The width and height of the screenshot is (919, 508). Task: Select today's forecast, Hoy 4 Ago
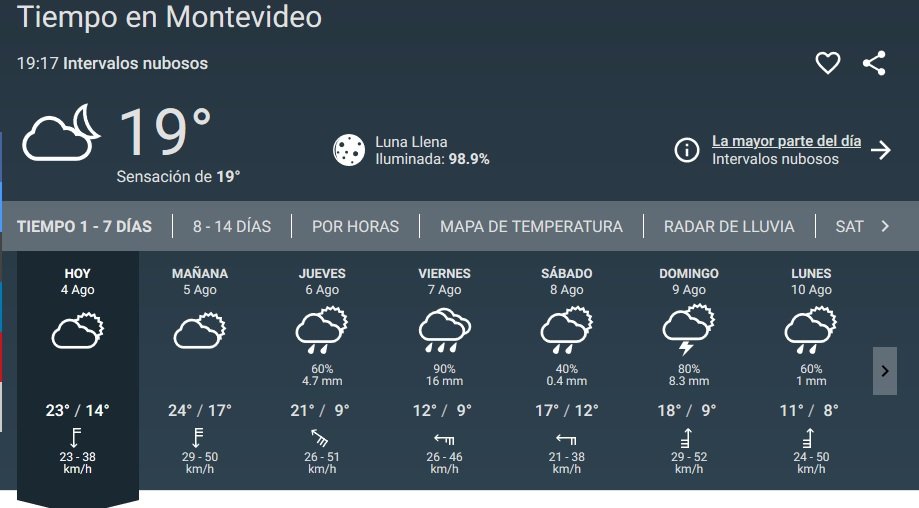pos(78,370)
